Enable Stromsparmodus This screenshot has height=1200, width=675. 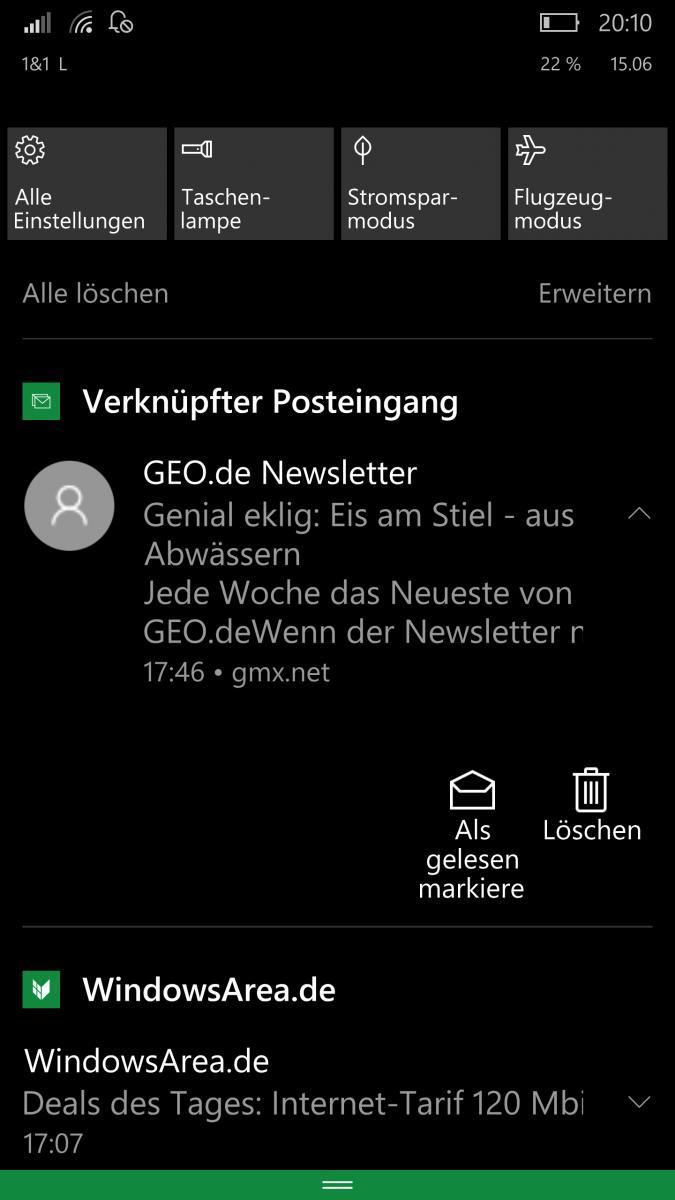[x=421, y=183]
